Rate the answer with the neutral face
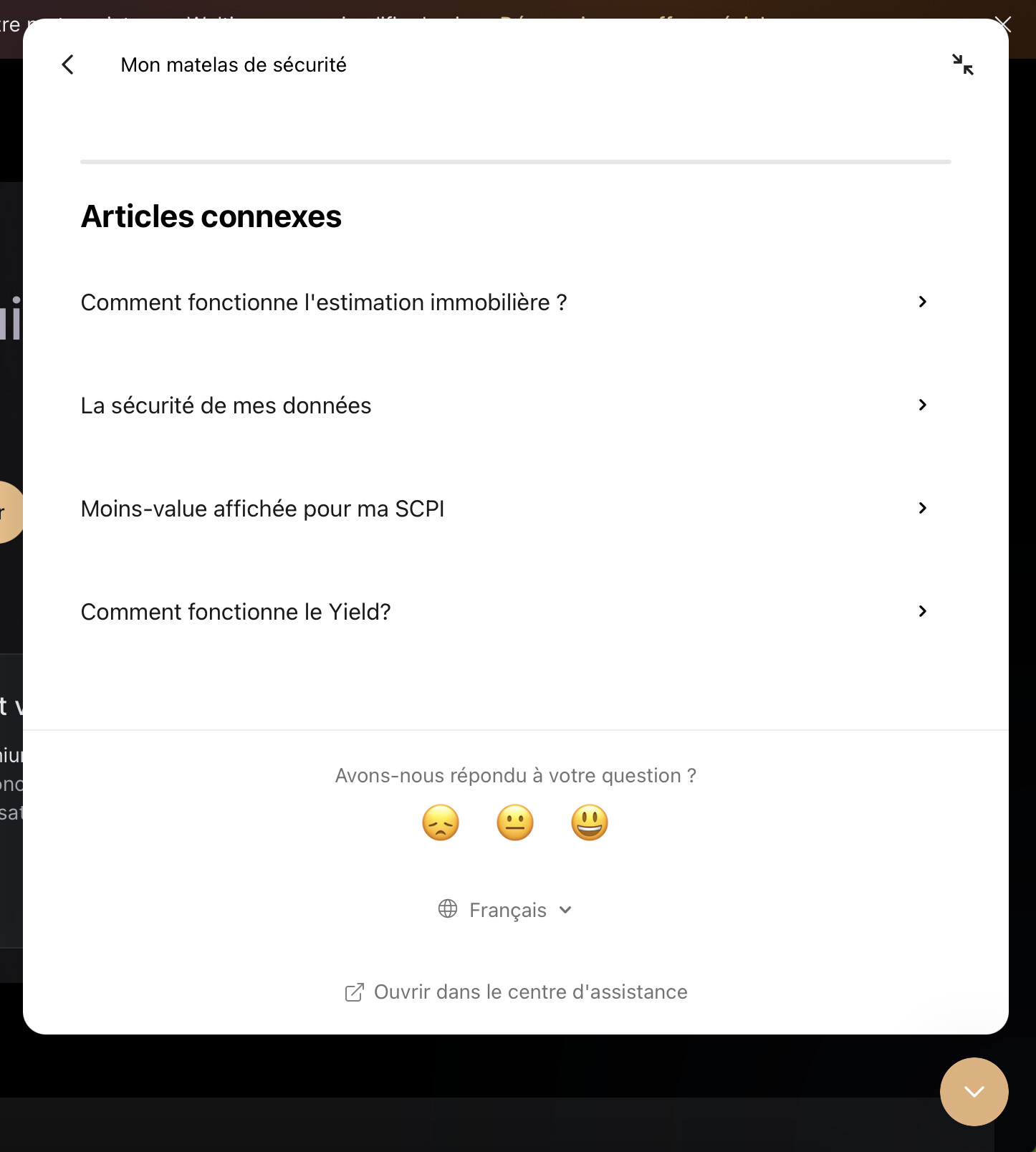1036x1152 pixels. click(515, 822)
